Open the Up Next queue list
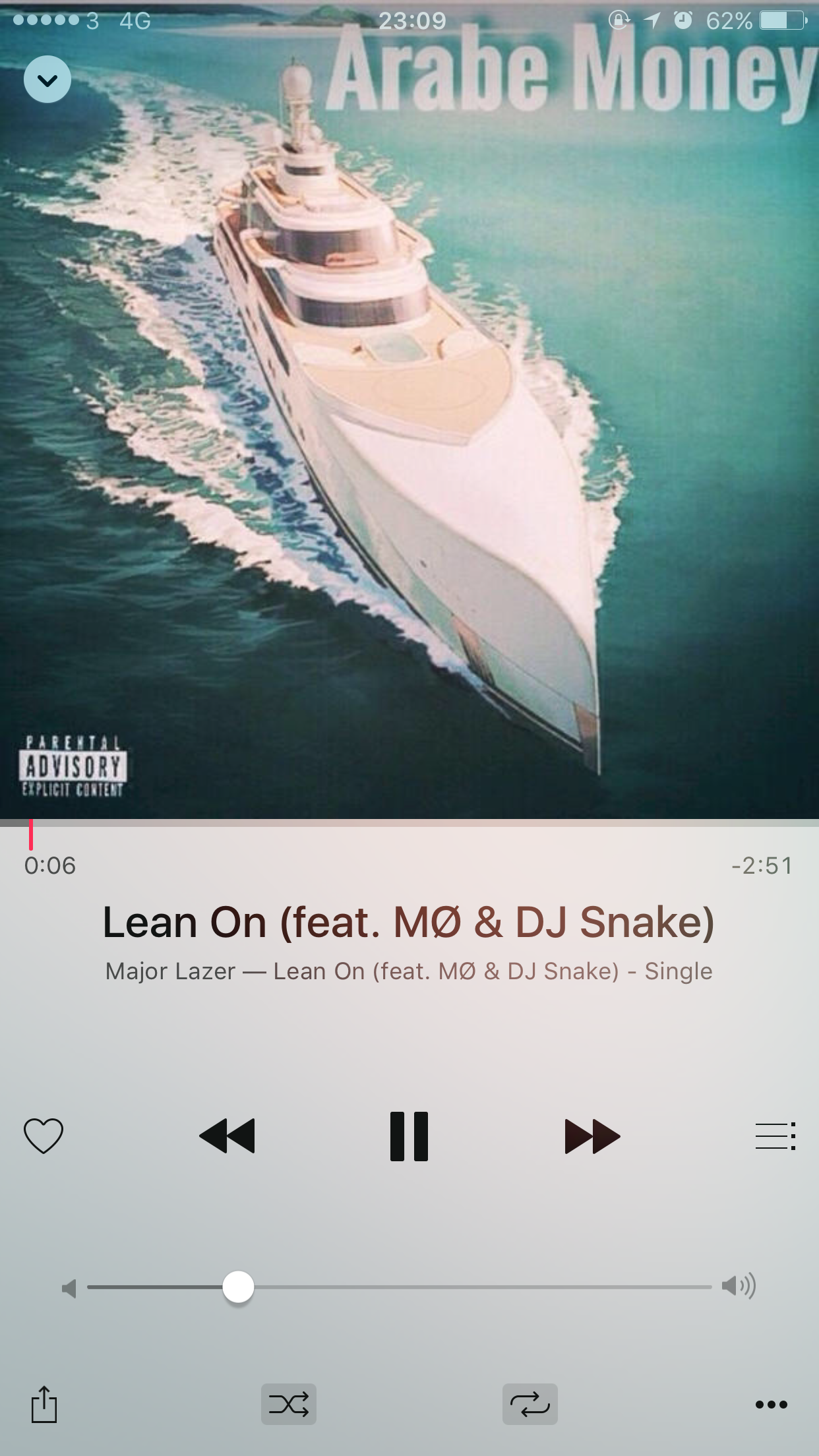Image resolution: width=819 pixels, height=1456 pixels. point(775,1136)
